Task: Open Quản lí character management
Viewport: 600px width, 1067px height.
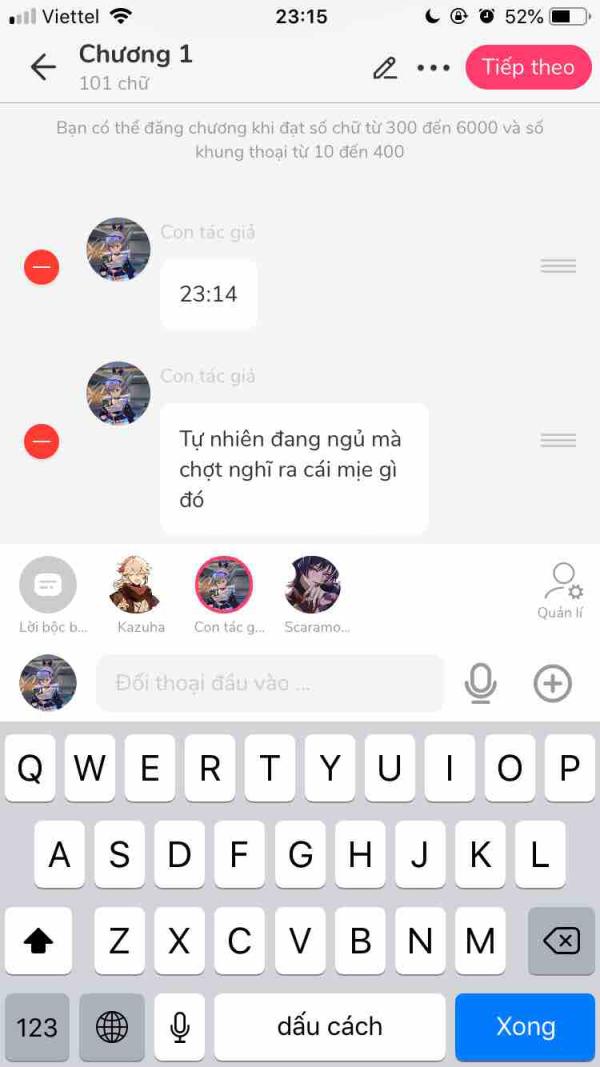Action: coord(560,590)
